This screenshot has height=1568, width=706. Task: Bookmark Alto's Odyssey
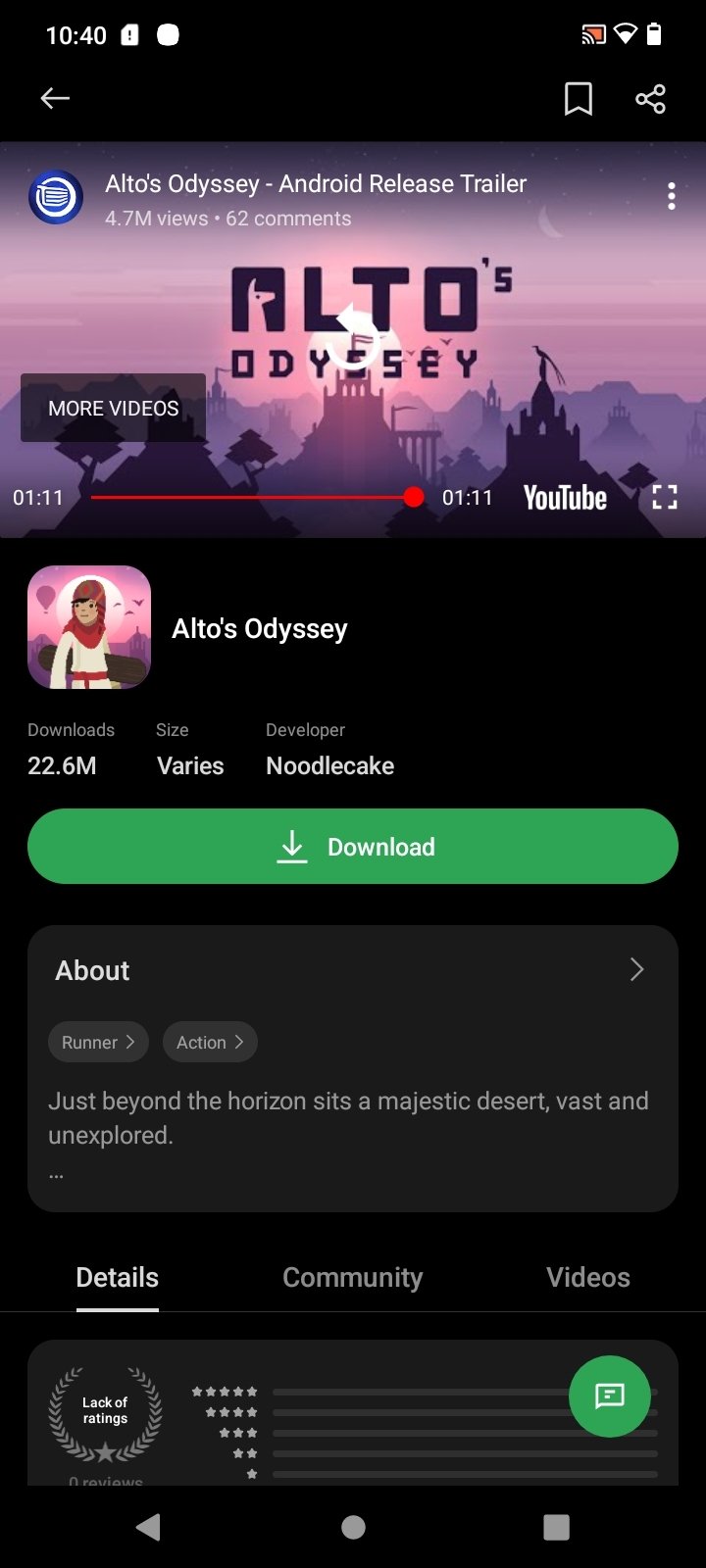pyautogui.click(x=579, y=98)
